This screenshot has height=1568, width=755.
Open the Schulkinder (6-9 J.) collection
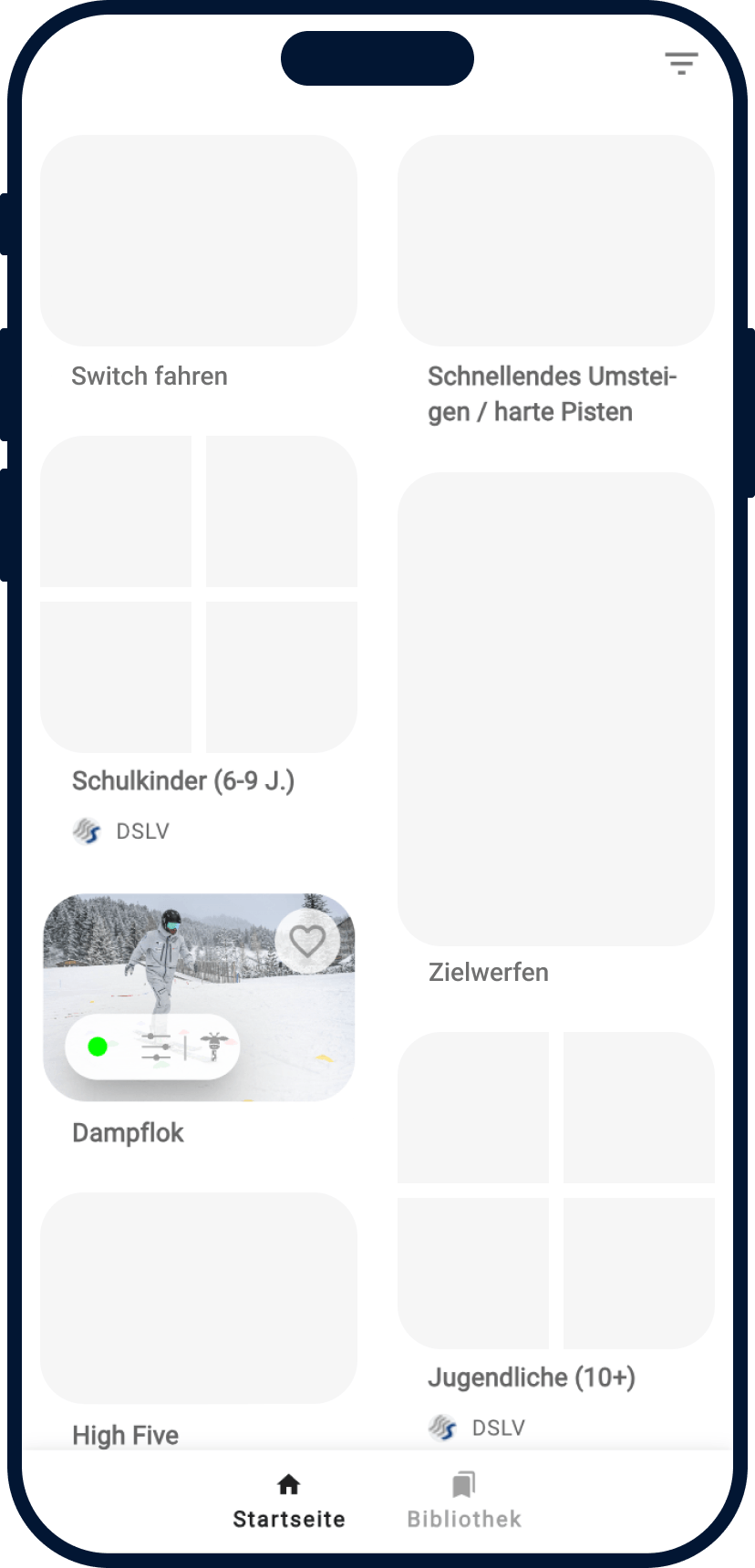pos(199,594)
